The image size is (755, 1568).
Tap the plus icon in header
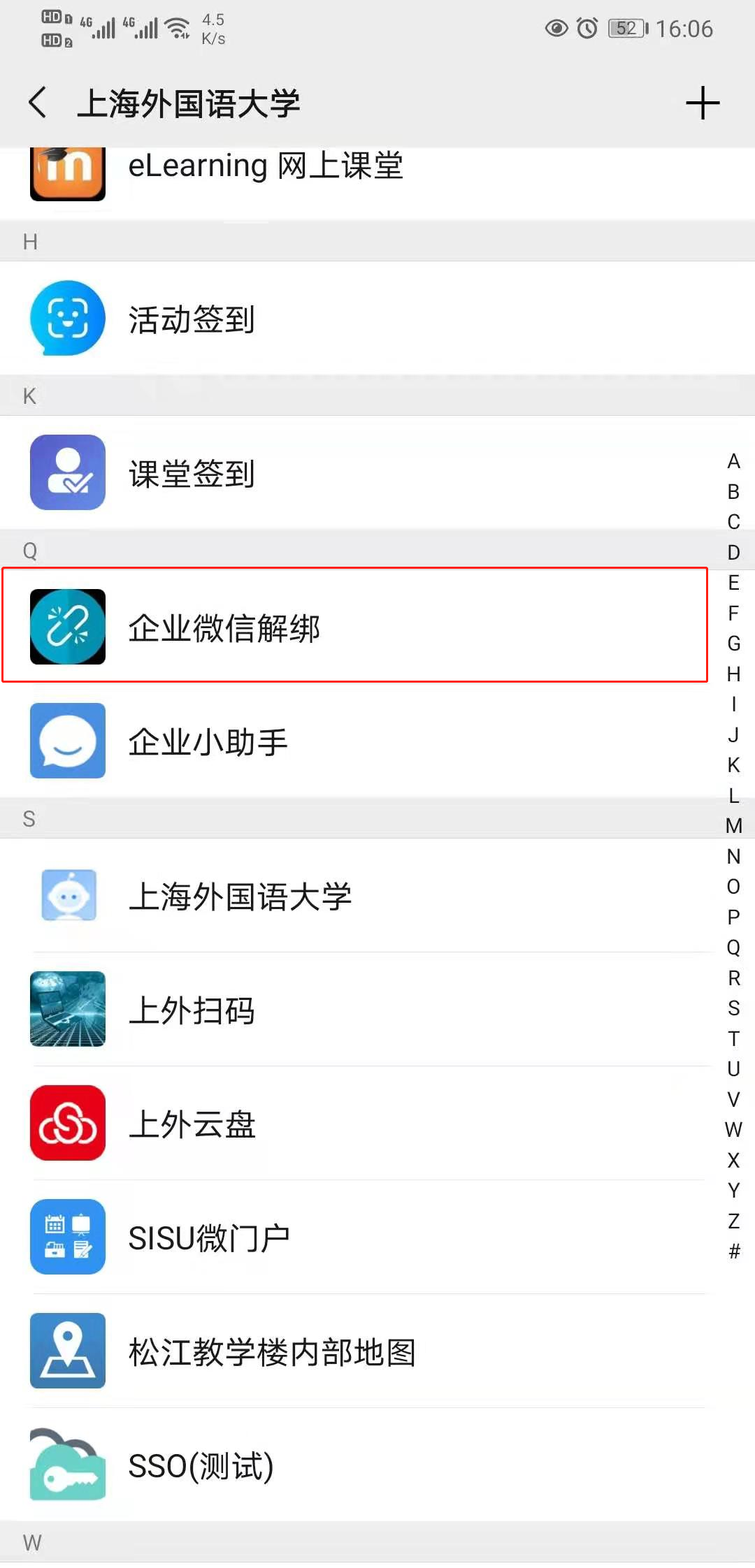[x=702, y=103]
